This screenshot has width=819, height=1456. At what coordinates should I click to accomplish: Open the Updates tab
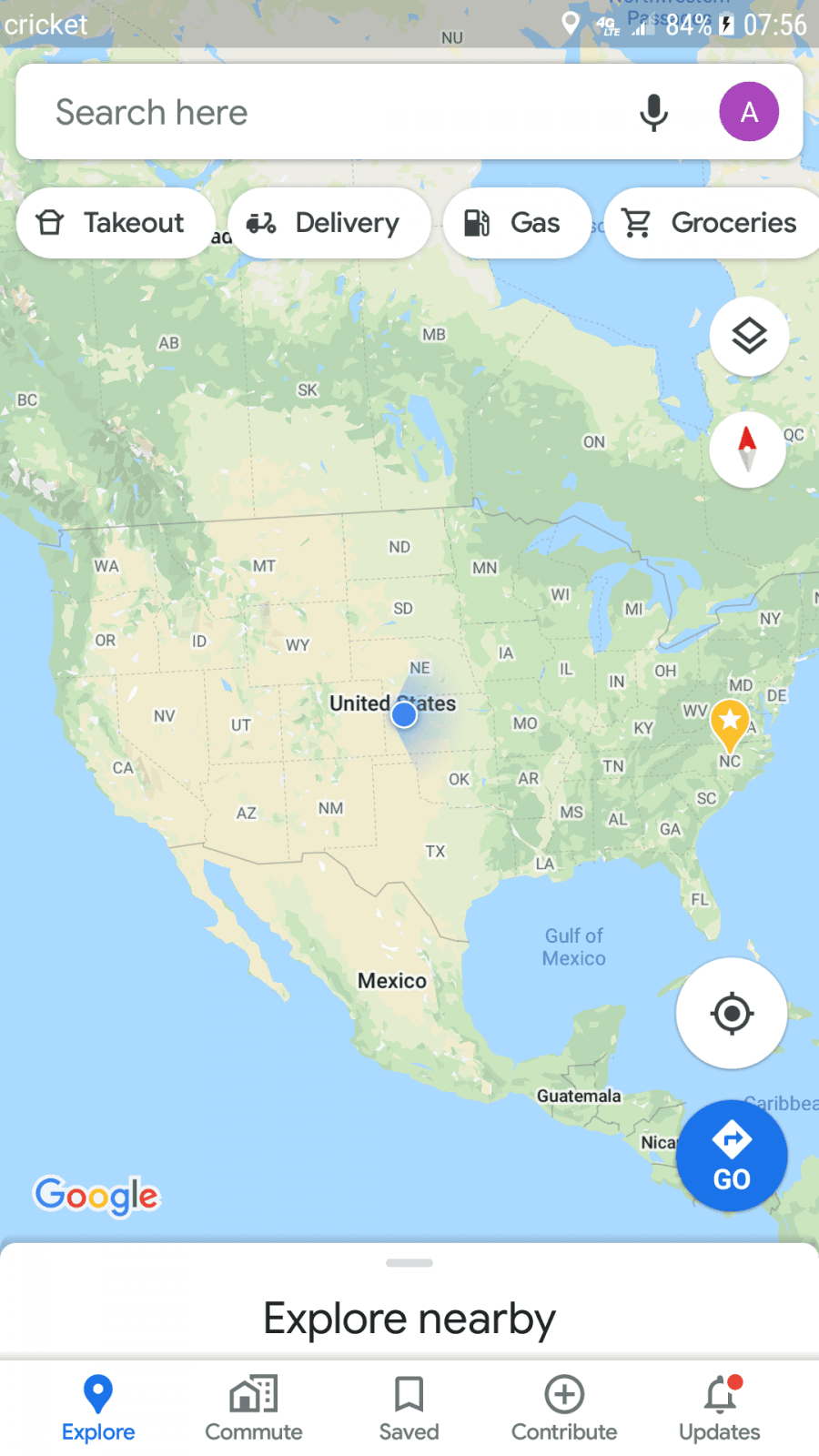point(720,1409)
